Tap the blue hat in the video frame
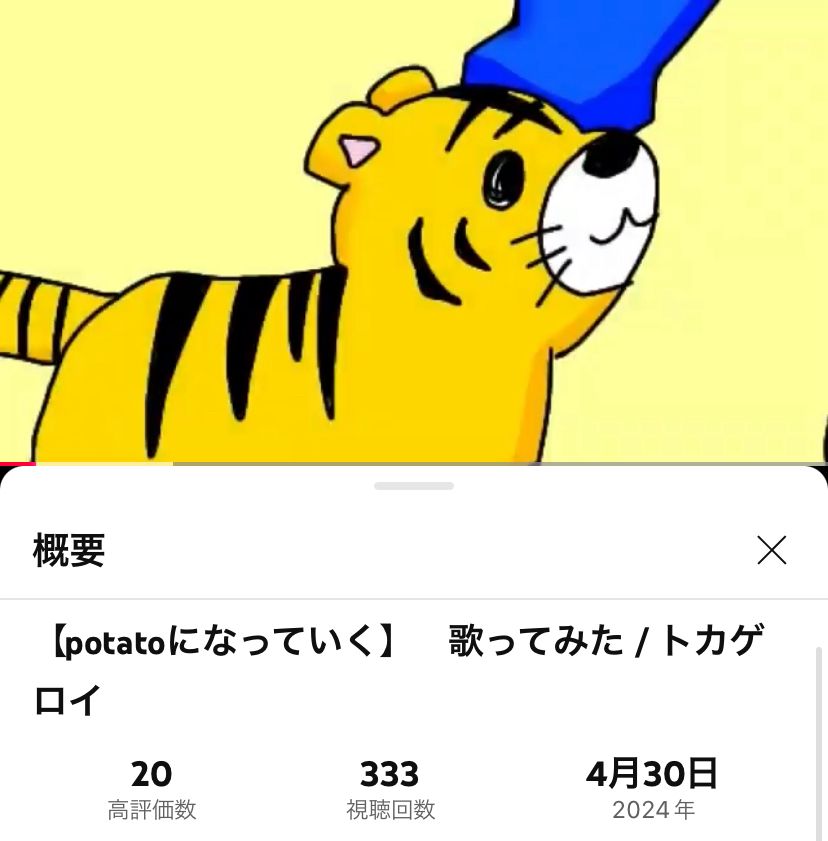This screenshot has height=841, width=828. 590,50
